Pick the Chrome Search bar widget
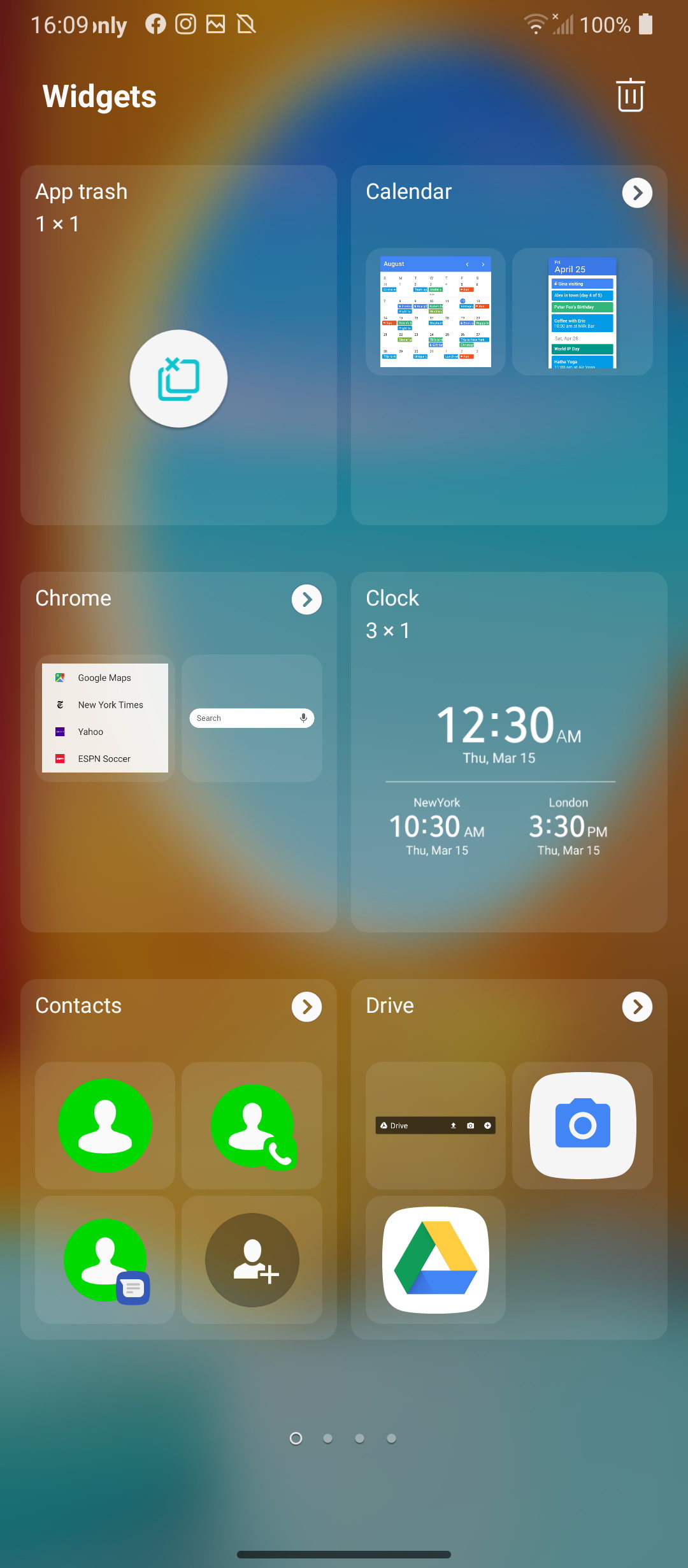The width and height of the screenshot is (688, 1568). pyautogui.click(x=252, y=718)
